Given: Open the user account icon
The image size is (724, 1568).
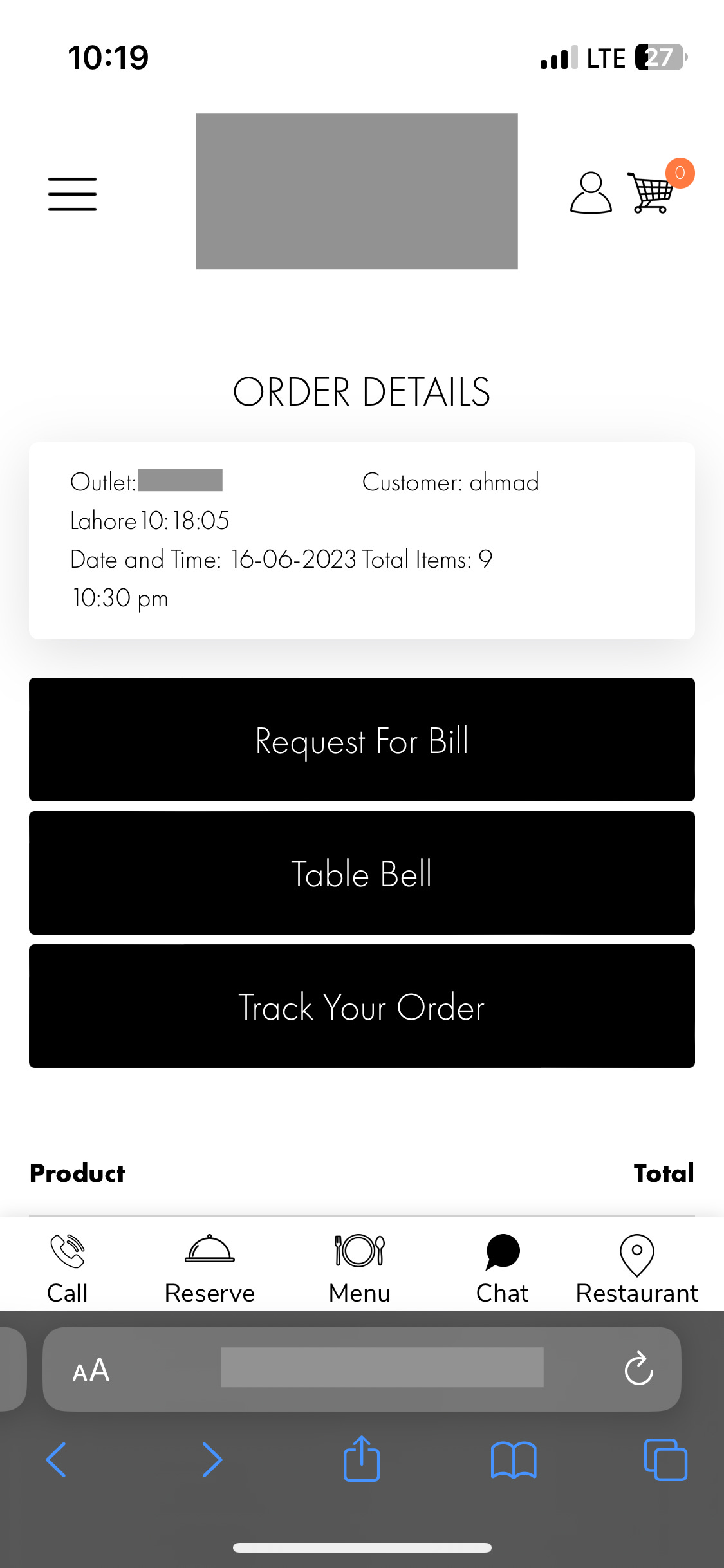Looking at the screenshot, I should pyautogui.click(x=591, y=192).
